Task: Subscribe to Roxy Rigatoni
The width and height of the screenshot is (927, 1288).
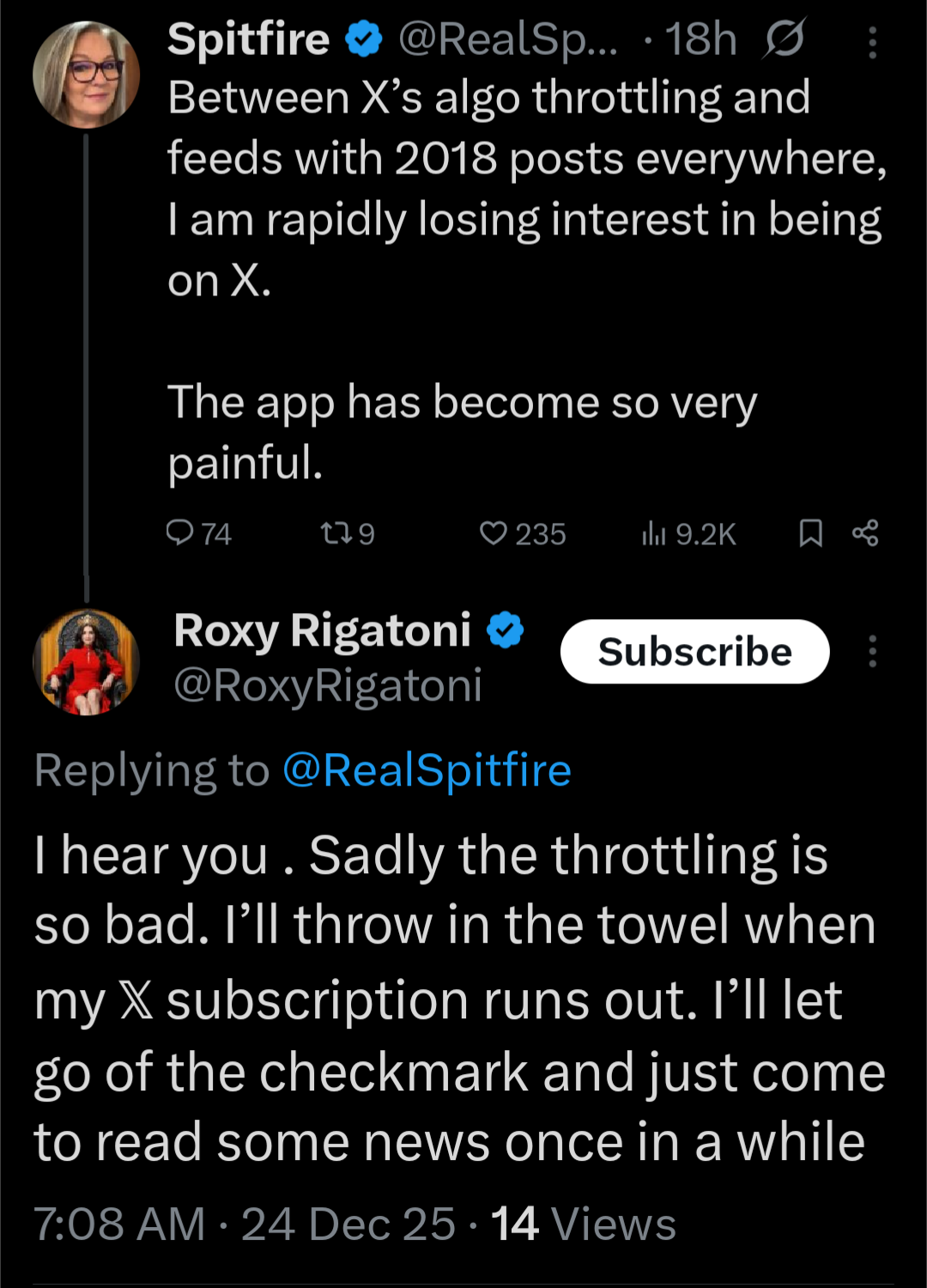Action: pyautogui.click(x=694, y=652)
